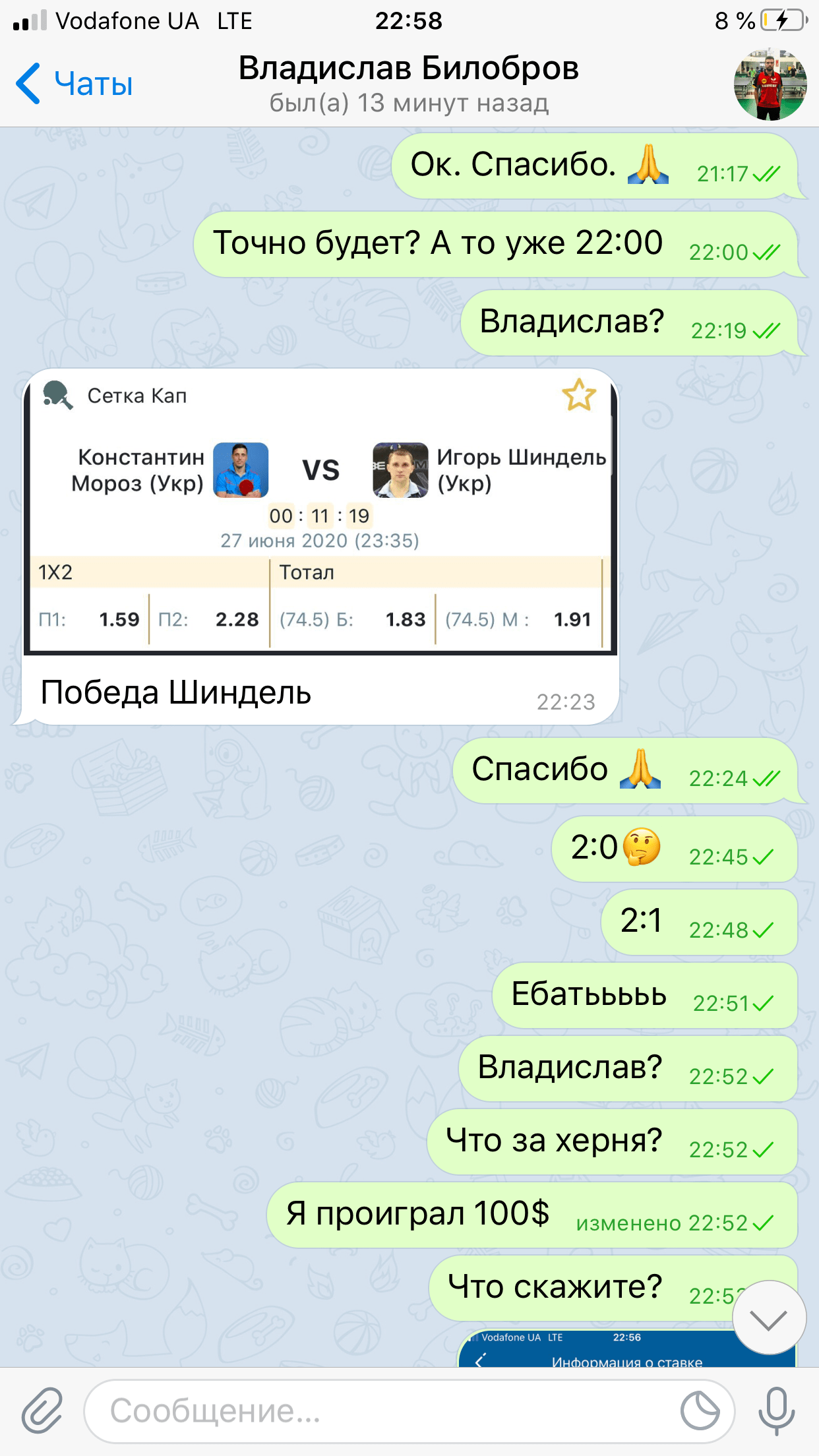Viewport: 819px width, 1456px height.
Task: Go back to the Чаты list
Action: (74, 84)
